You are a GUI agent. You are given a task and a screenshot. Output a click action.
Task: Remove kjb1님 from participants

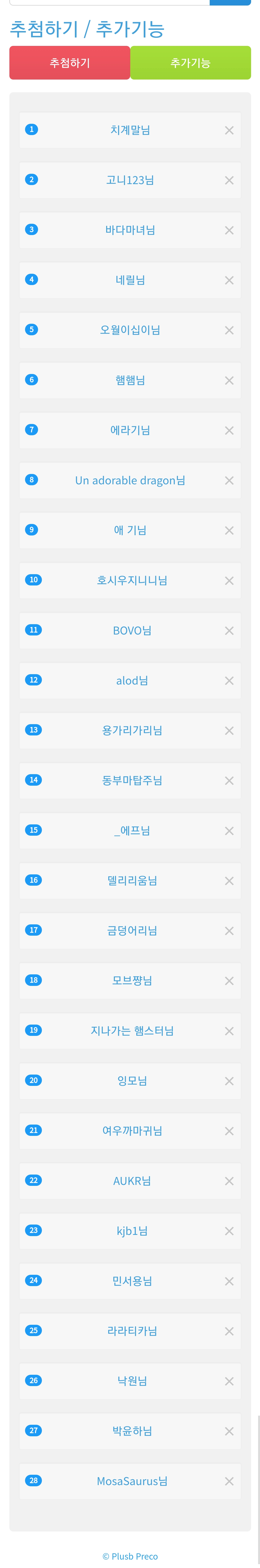229,1231
